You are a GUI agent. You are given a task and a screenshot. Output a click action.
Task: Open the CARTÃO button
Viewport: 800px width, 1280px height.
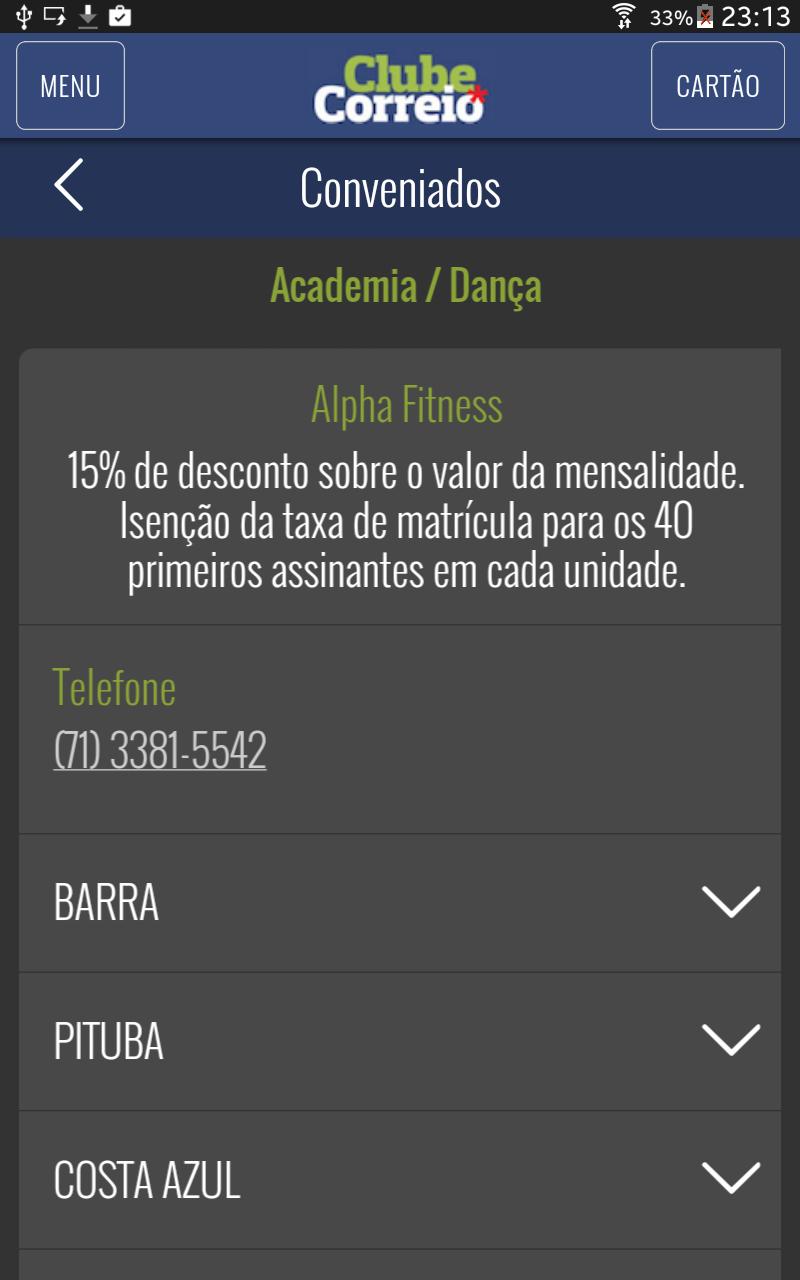718,86
